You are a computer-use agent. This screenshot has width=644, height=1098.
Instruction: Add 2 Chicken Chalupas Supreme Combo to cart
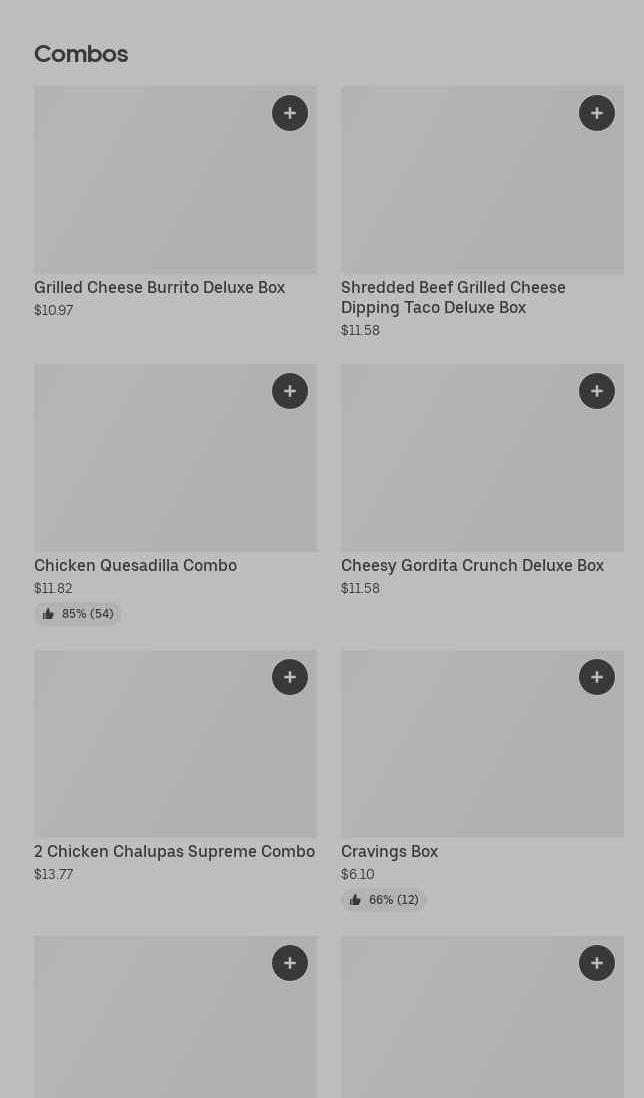click(290, 677)
